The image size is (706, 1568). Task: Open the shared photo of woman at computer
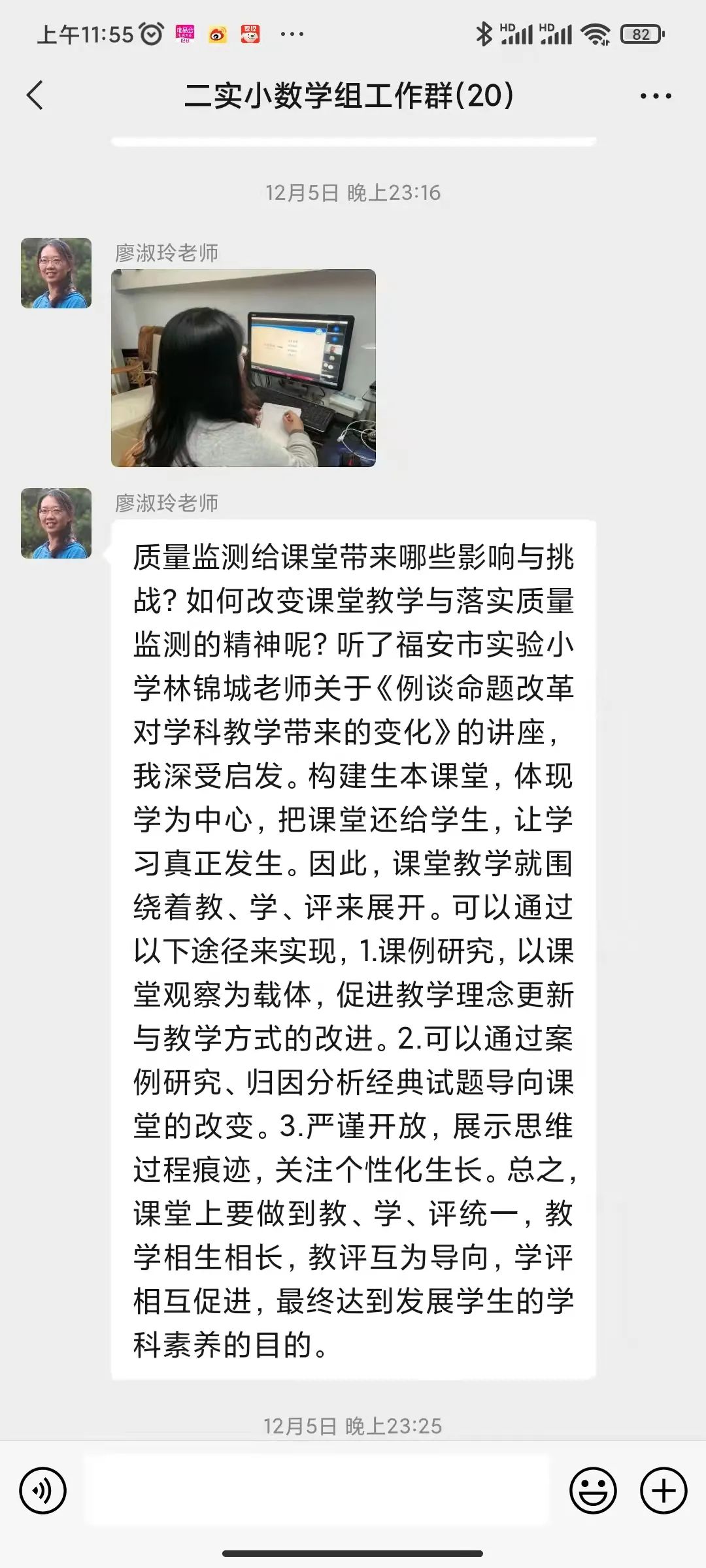243,368
